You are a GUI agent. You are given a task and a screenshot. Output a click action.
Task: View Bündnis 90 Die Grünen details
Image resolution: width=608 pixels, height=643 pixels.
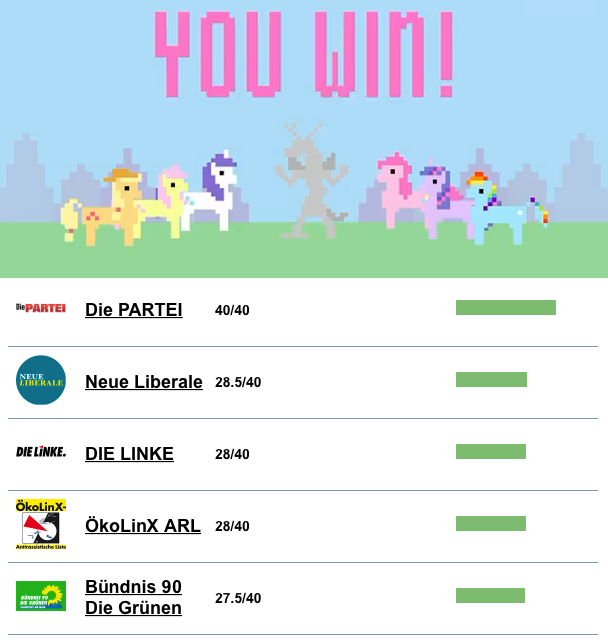133,597
